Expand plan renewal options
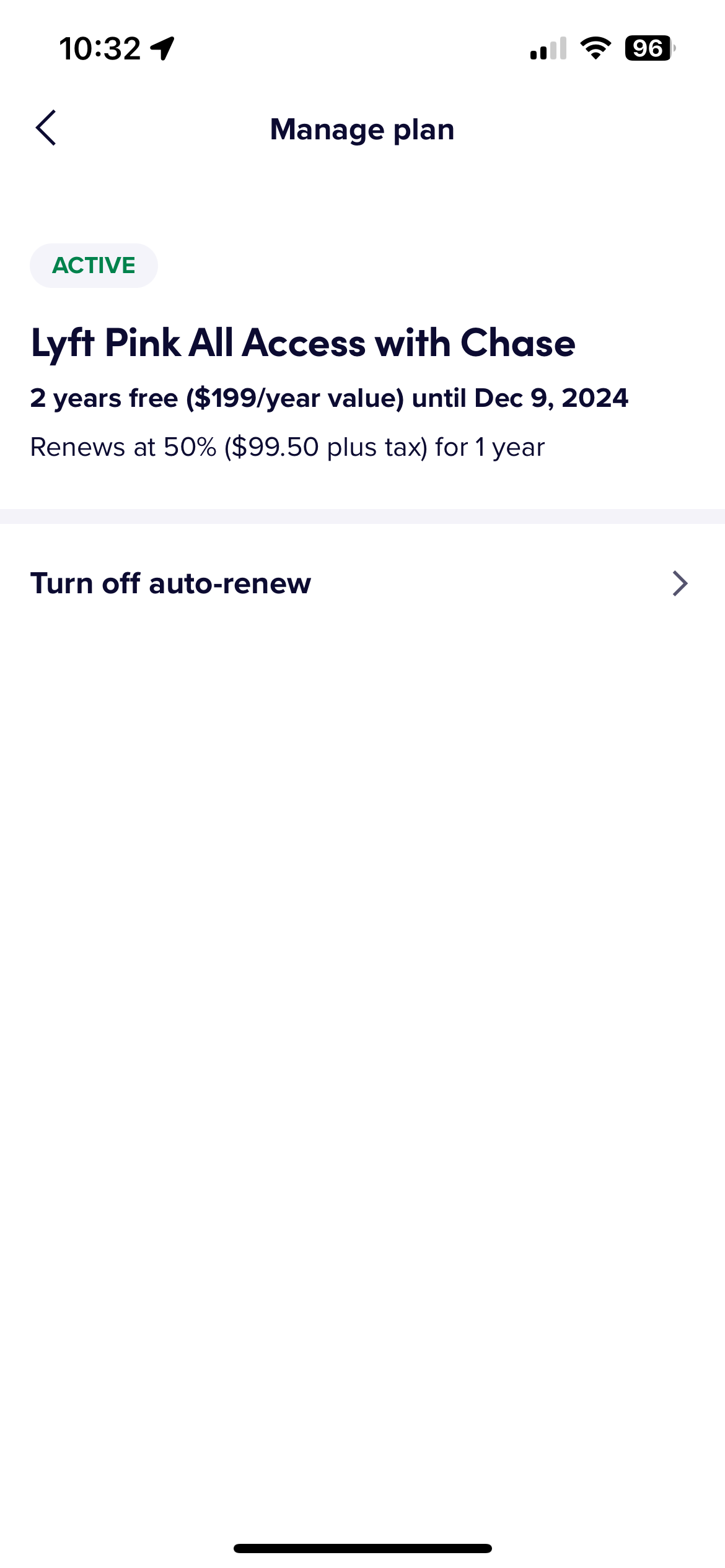This screenshot has height=1568, width=725. click(x=362, y=583)
